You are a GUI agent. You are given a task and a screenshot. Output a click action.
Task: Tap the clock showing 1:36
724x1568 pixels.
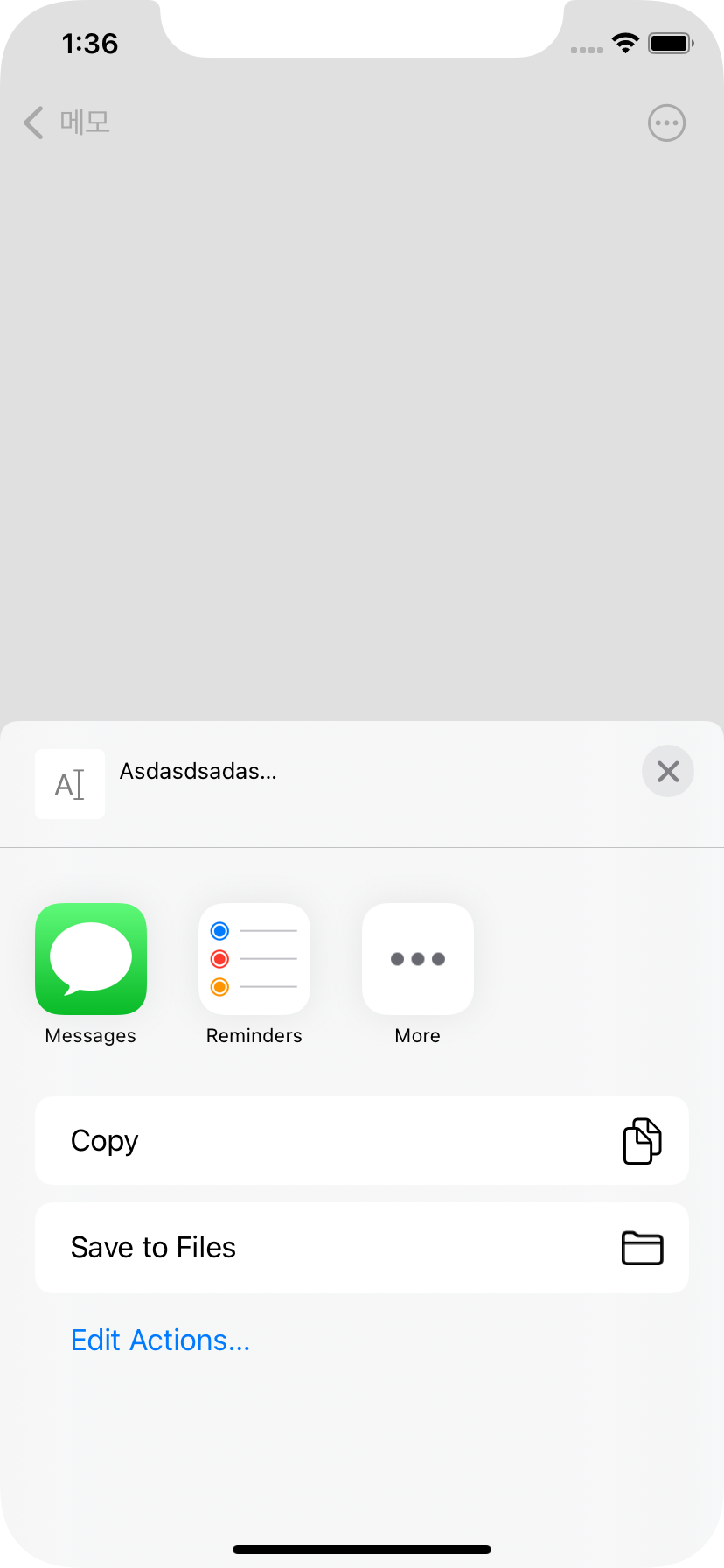(91, 43)
